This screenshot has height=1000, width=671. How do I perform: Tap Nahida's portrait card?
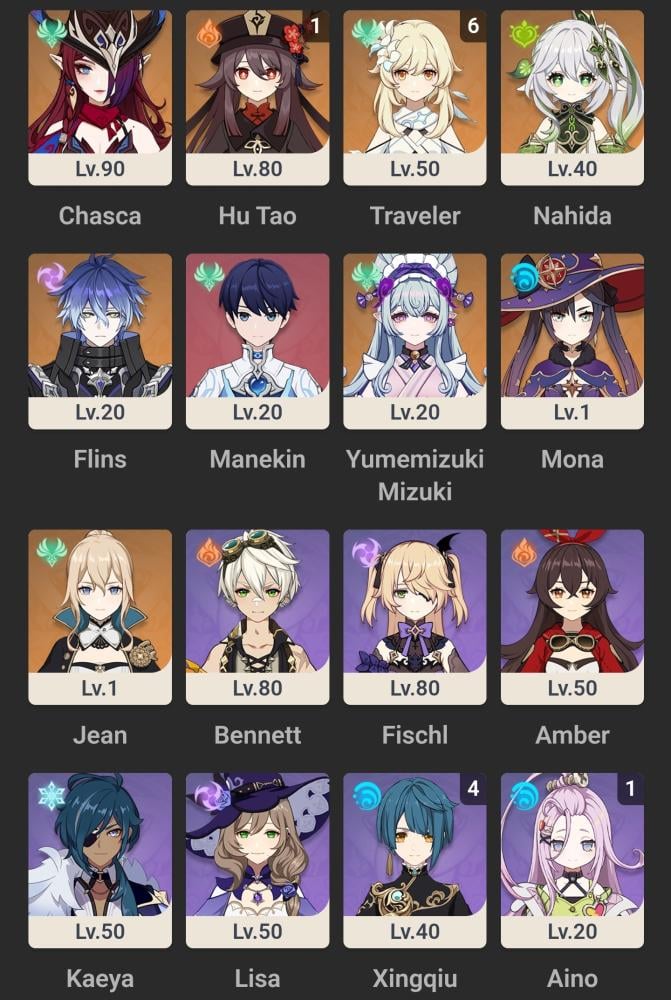[x=572, y=97]
